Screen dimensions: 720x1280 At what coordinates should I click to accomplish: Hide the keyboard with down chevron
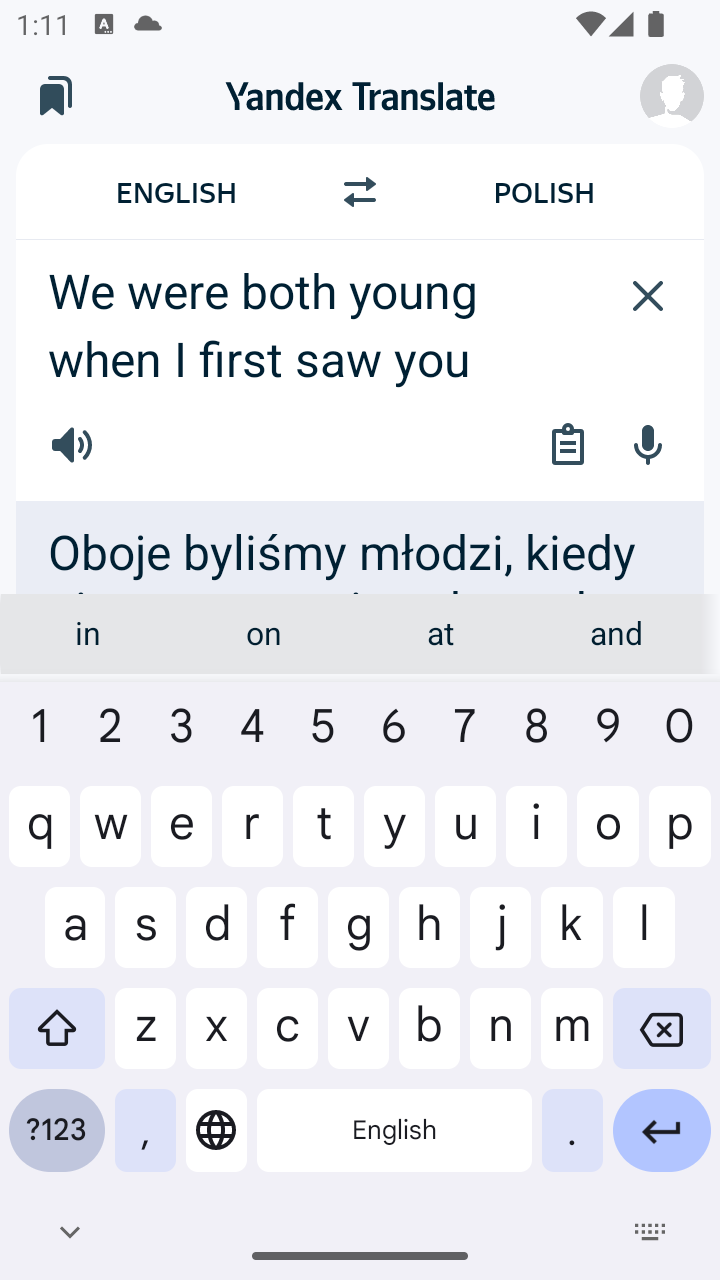tap(70, 1232)
